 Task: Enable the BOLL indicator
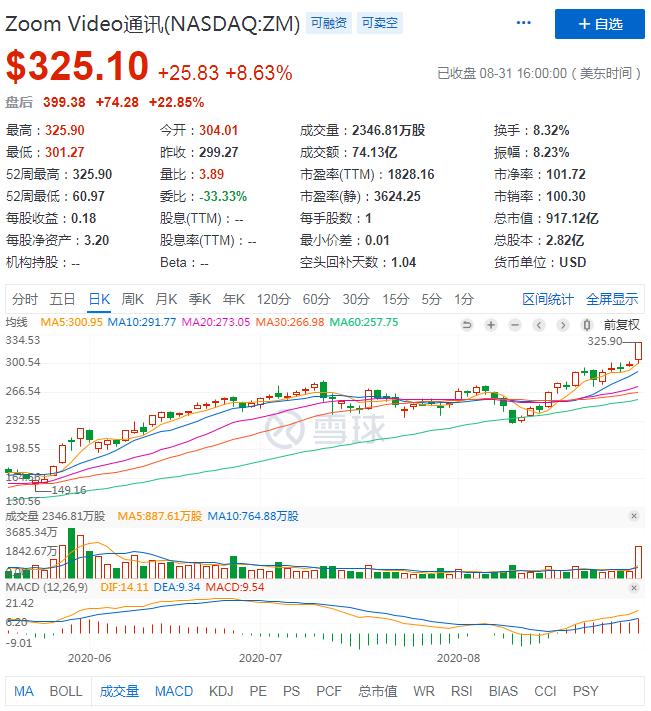click(66, 692)
